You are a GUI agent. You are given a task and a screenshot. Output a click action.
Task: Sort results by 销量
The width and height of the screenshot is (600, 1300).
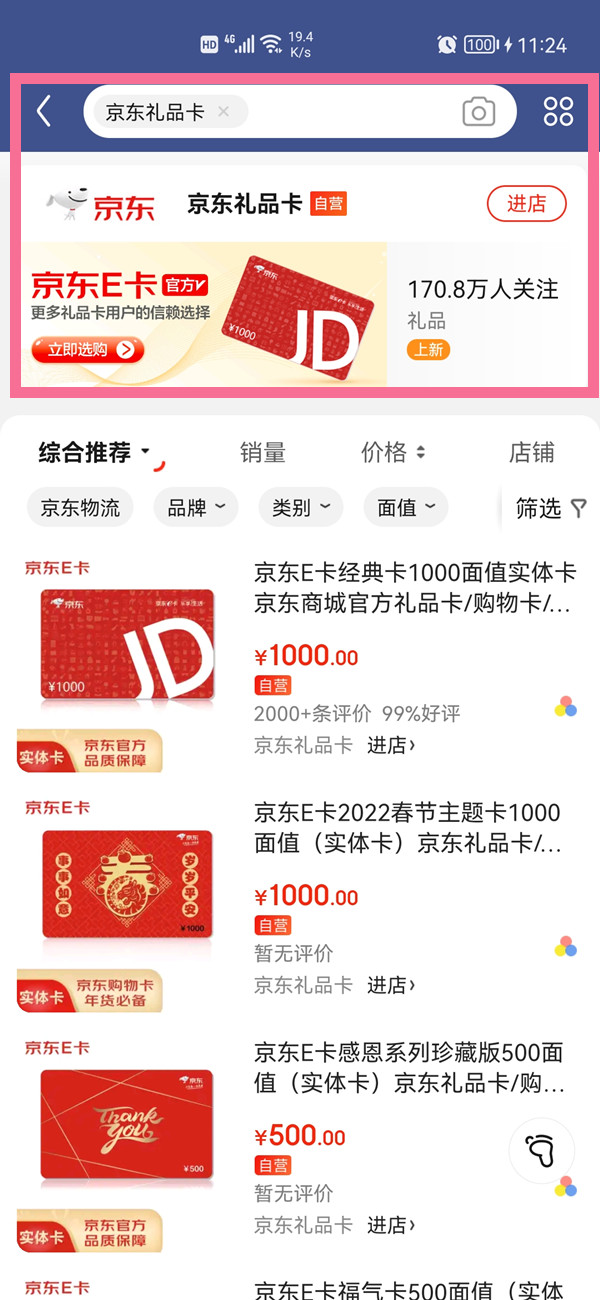[263, 453]
